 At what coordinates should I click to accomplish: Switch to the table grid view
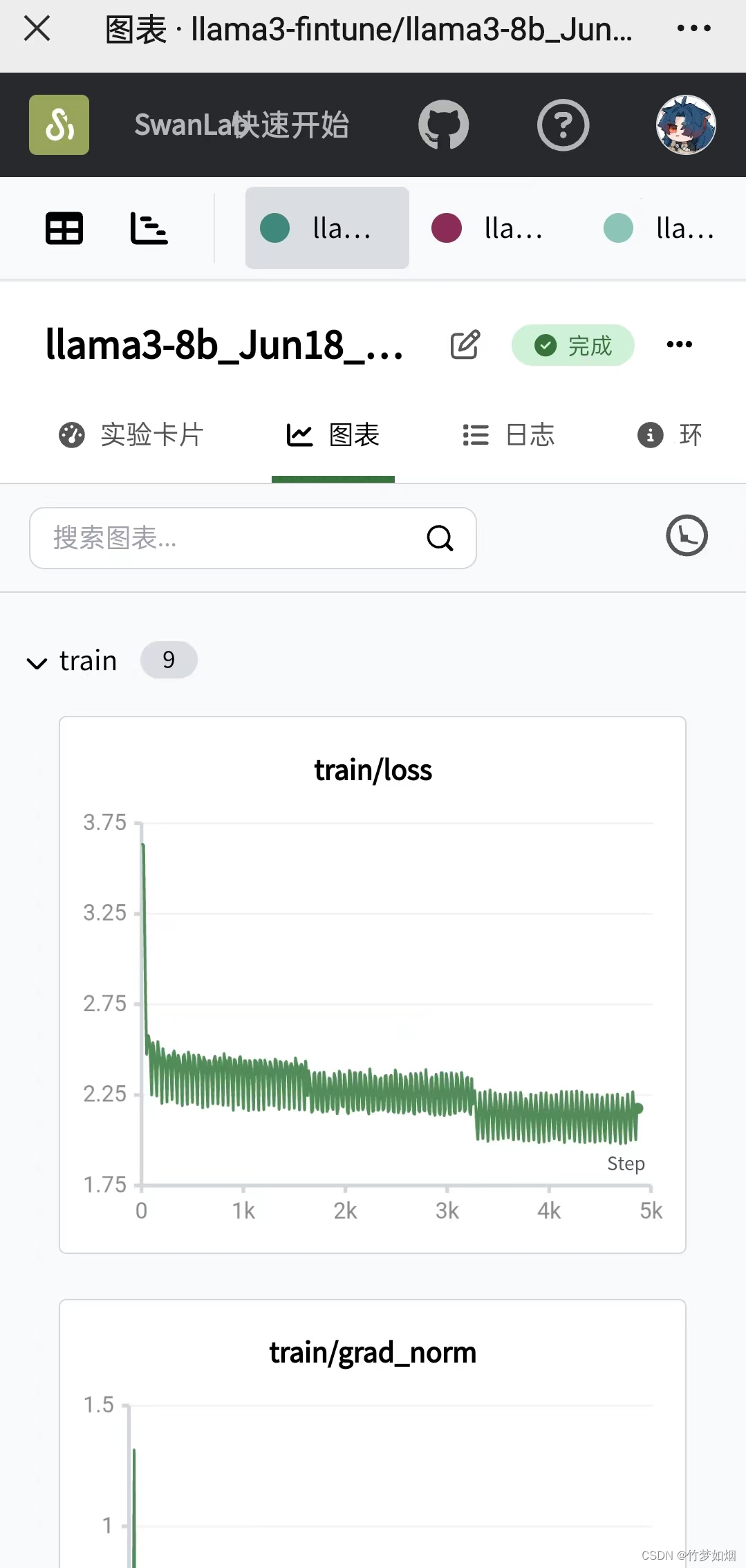click(64, 228)
